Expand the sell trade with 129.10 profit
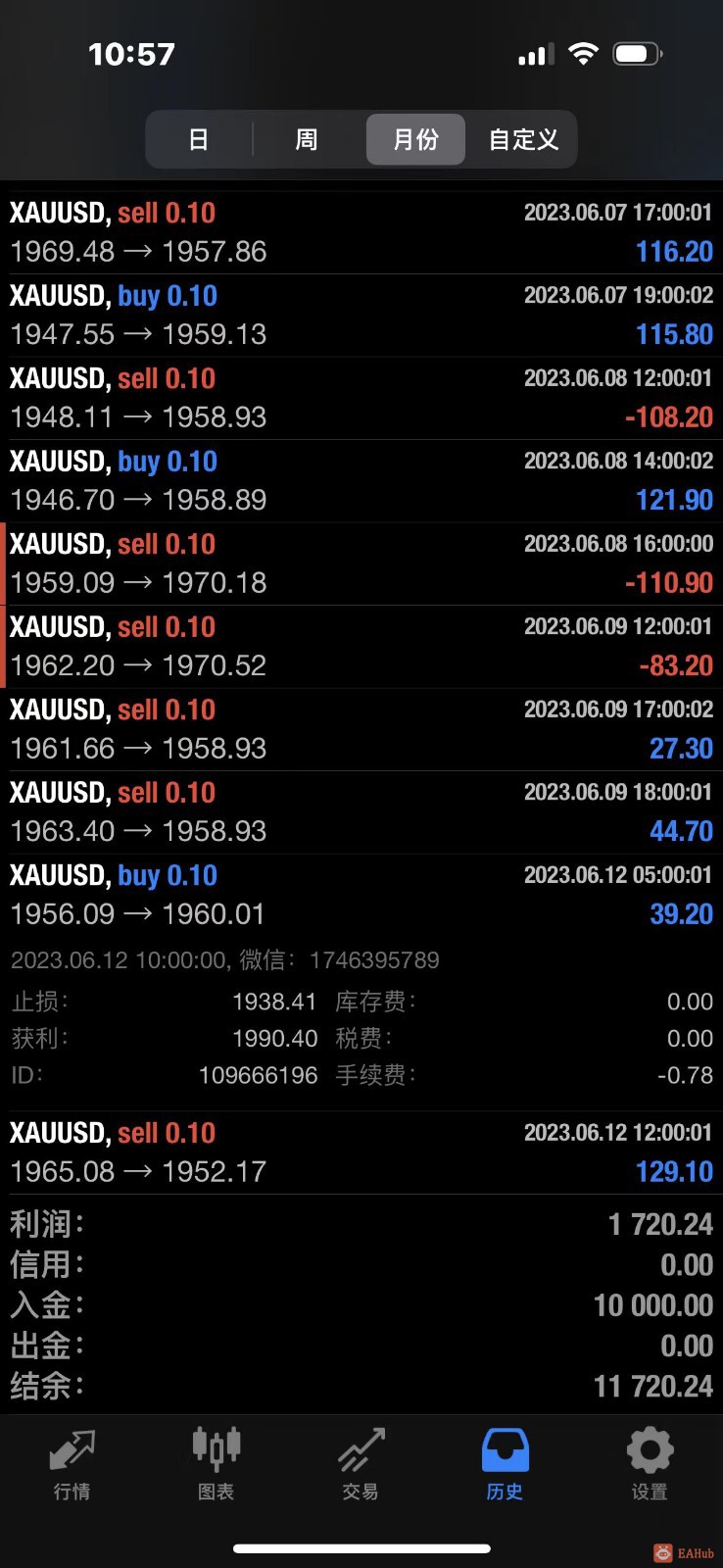The width and height of the screenshot is (723, 1568). (x=361, y=1152)
